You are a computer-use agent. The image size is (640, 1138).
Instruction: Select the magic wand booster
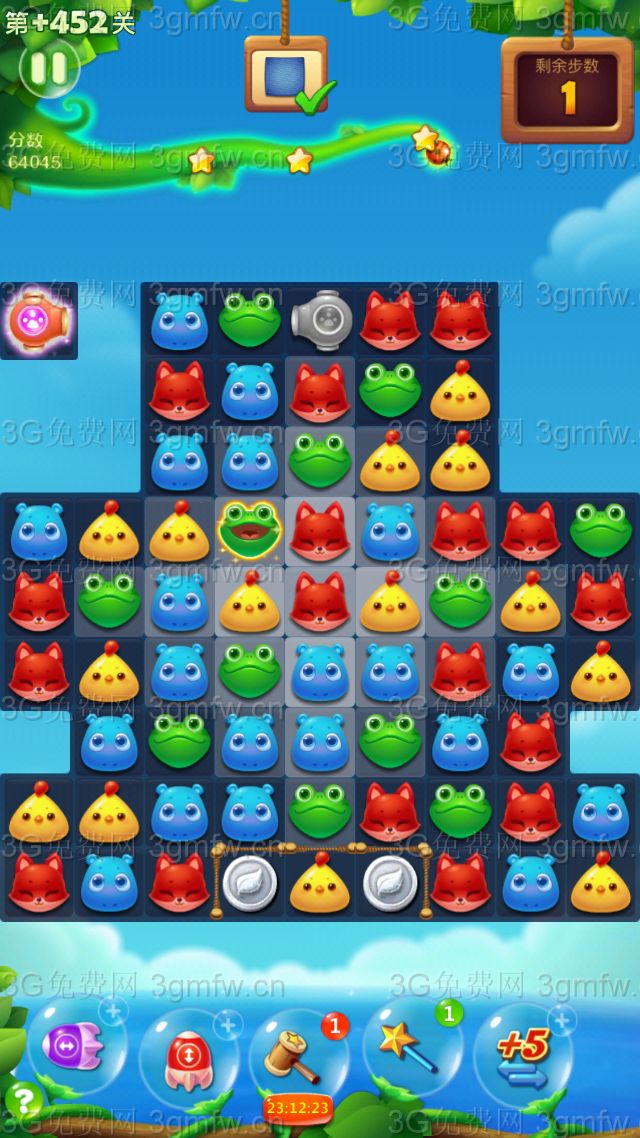point(409,1046)
